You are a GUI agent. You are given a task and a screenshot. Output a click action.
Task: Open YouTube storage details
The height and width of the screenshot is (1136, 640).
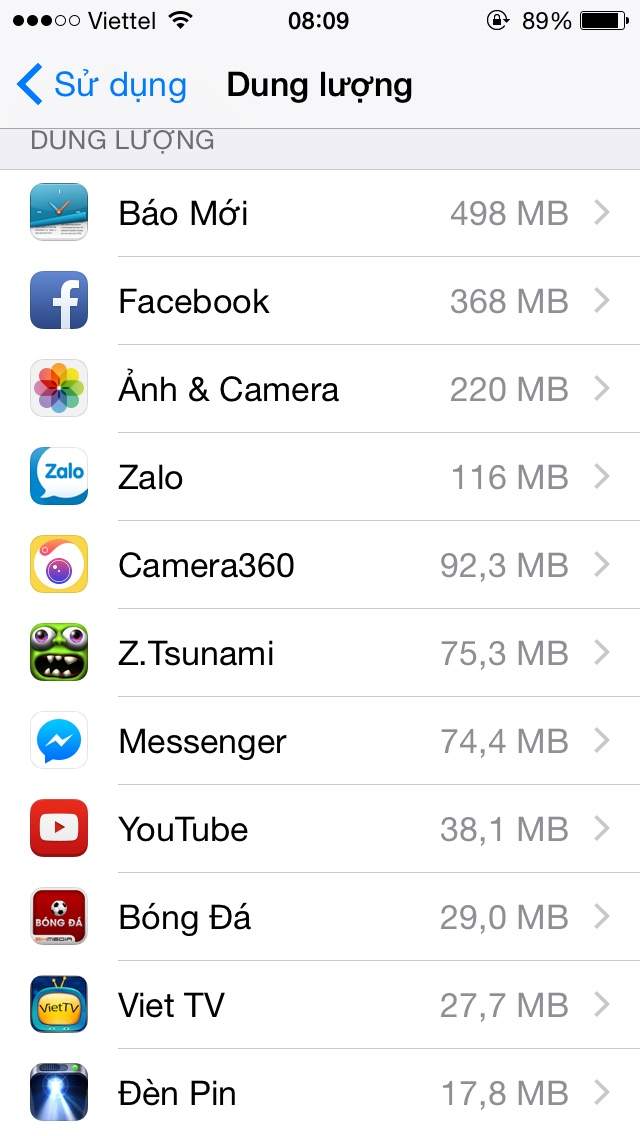[x=320, y=829]
